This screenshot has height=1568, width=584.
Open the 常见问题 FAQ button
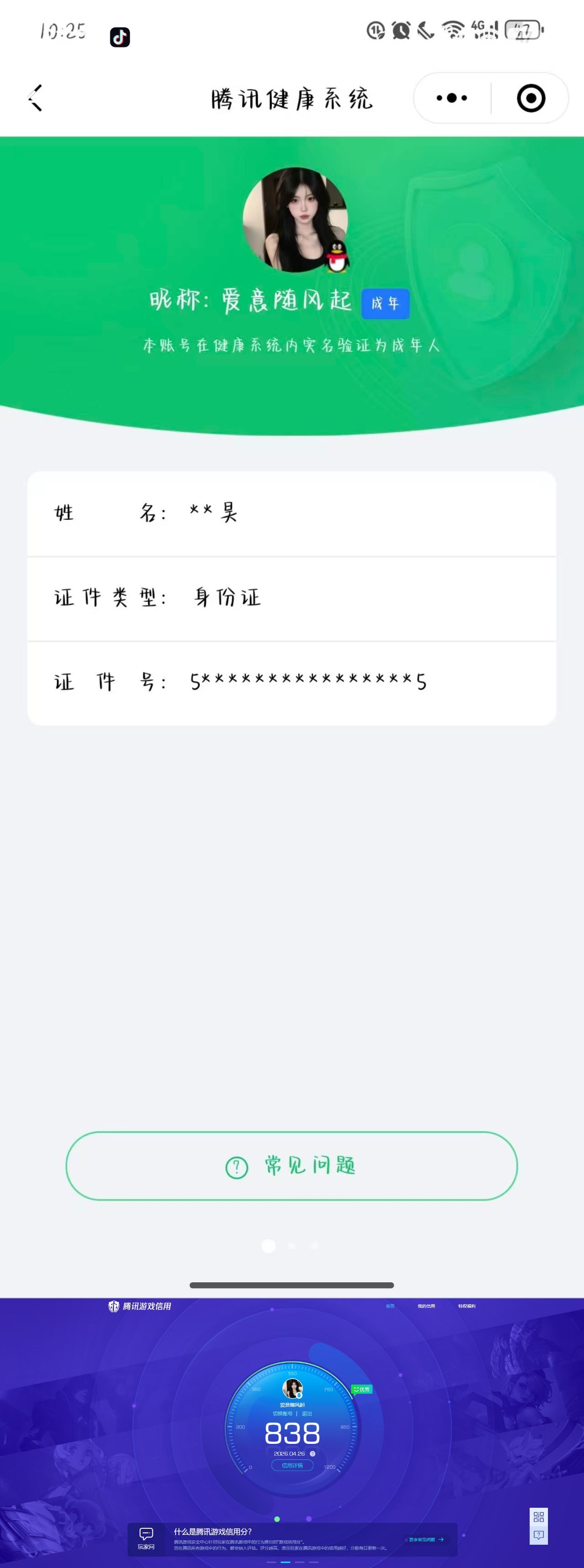pos(292,1165)
